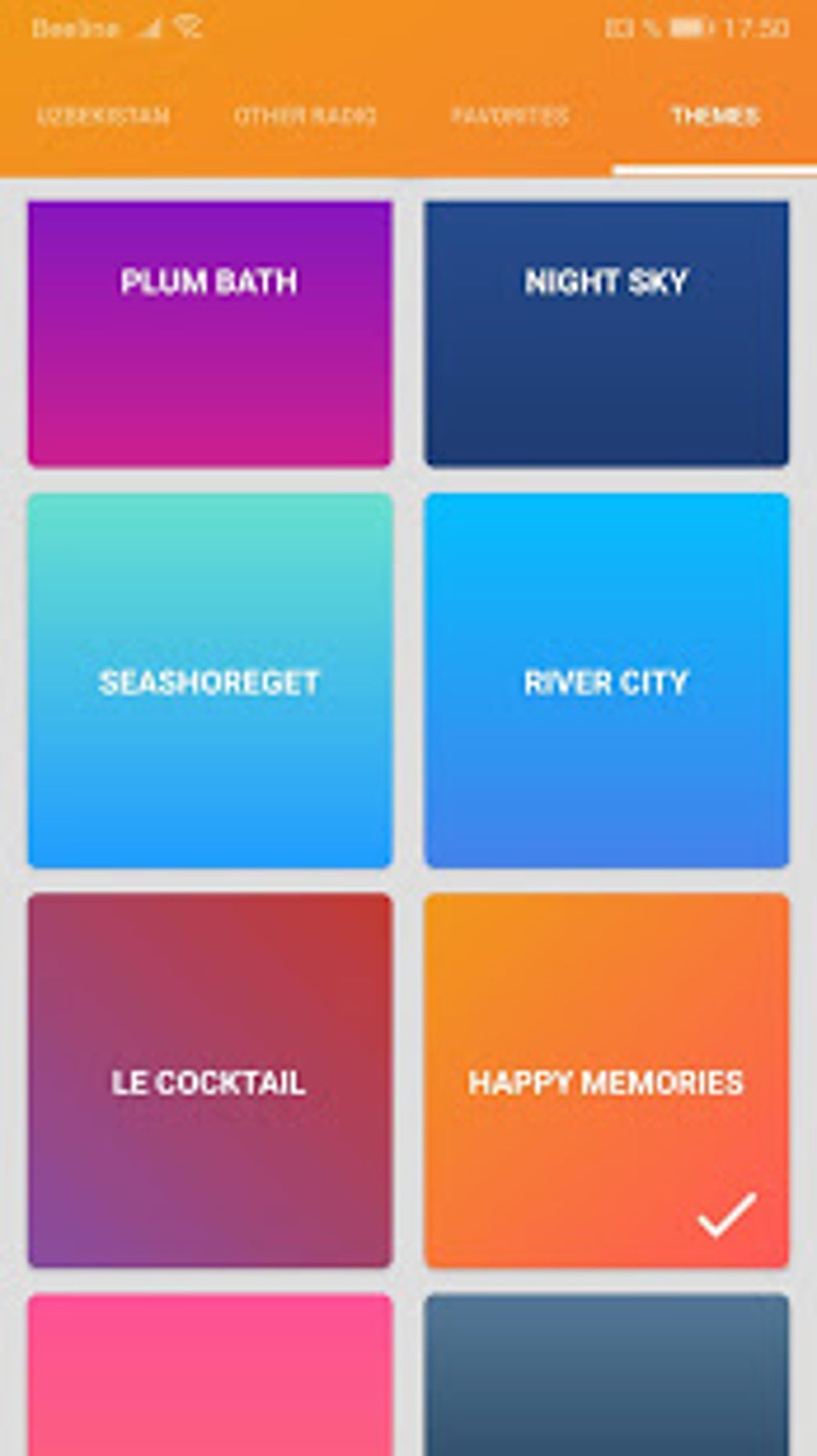Select the Themes tab
817x1456 pixels.
714,116
